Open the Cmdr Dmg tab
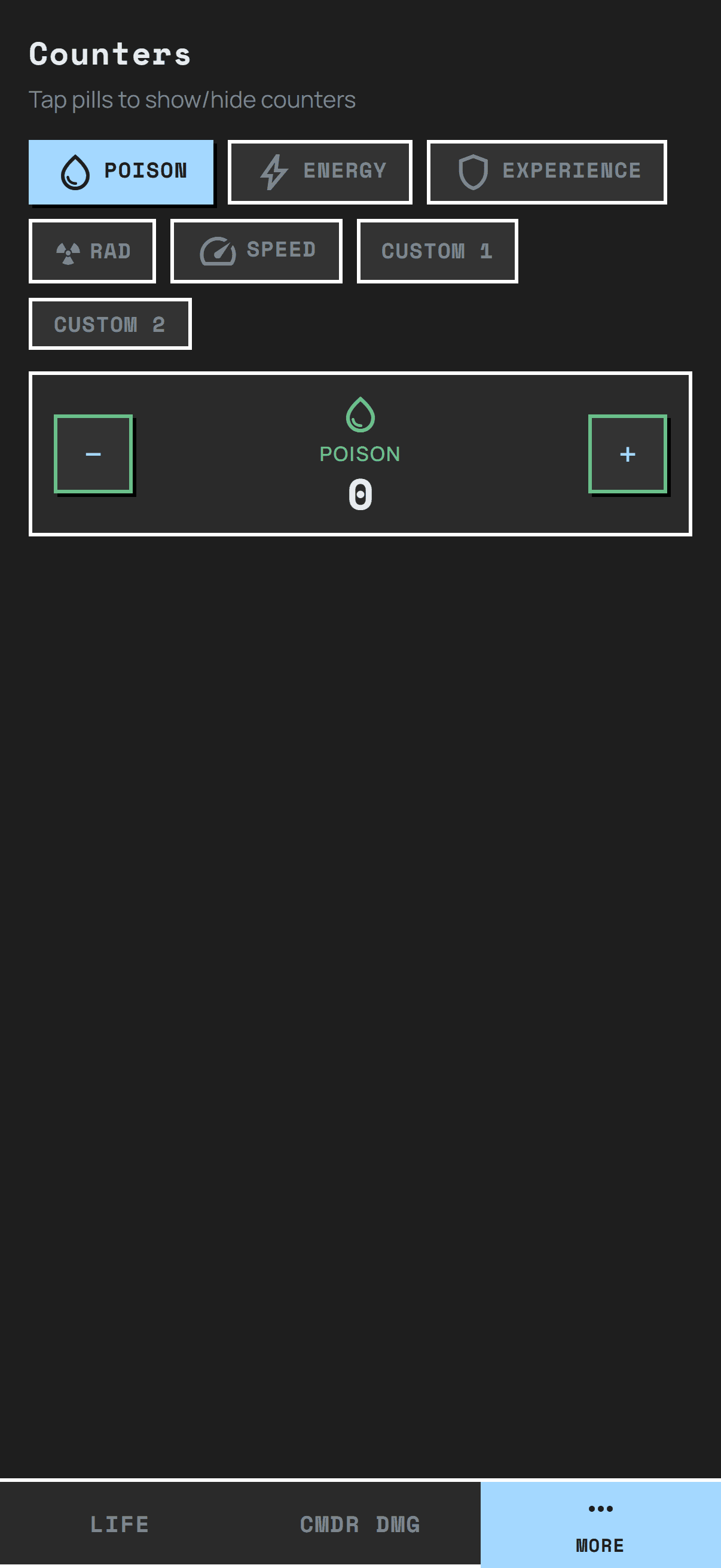The height and width of the screenshot is (1568, 721). click(360, 1524)
